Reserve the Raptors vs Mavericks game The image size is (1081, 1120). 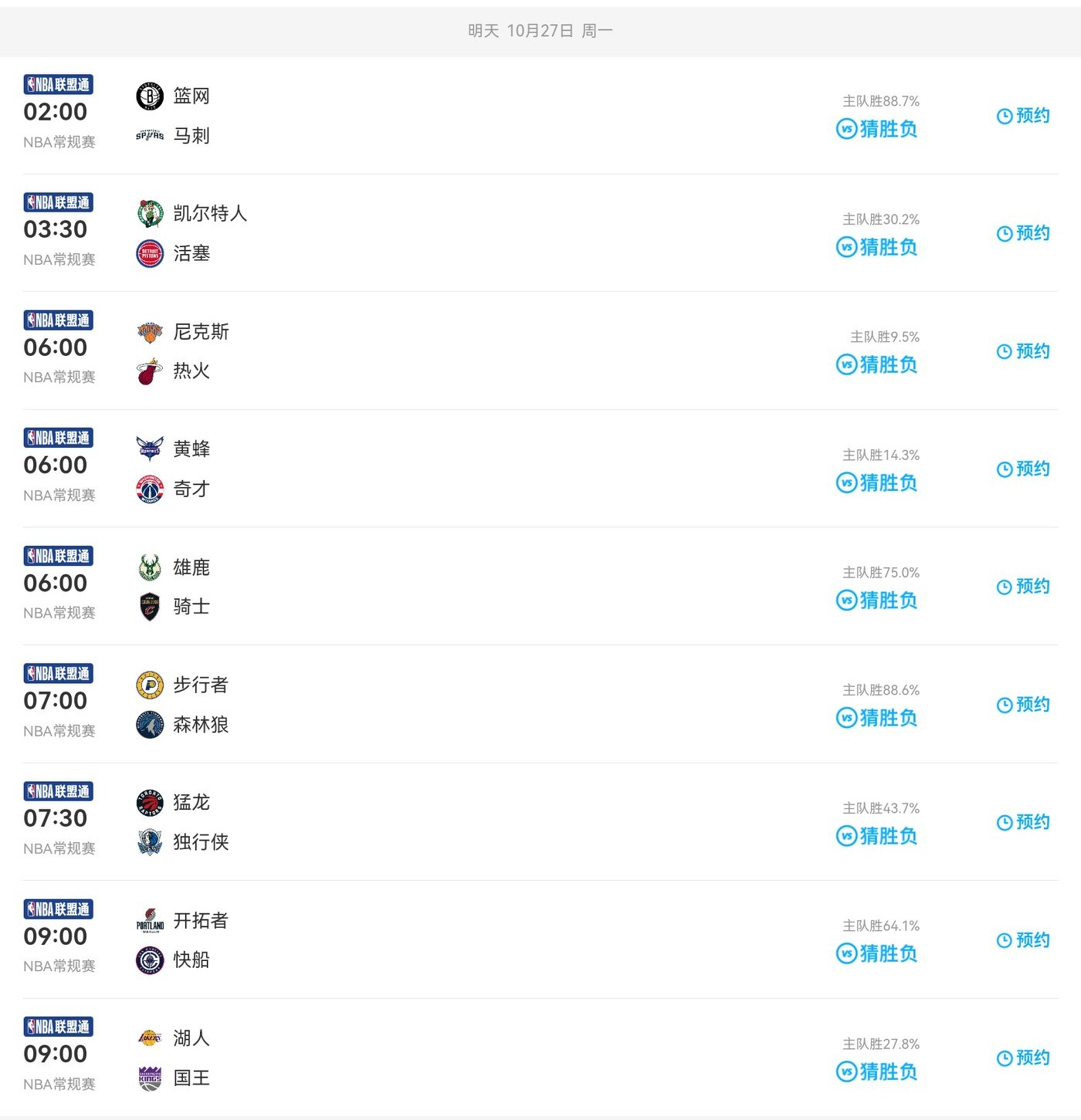click(1023, 822)
